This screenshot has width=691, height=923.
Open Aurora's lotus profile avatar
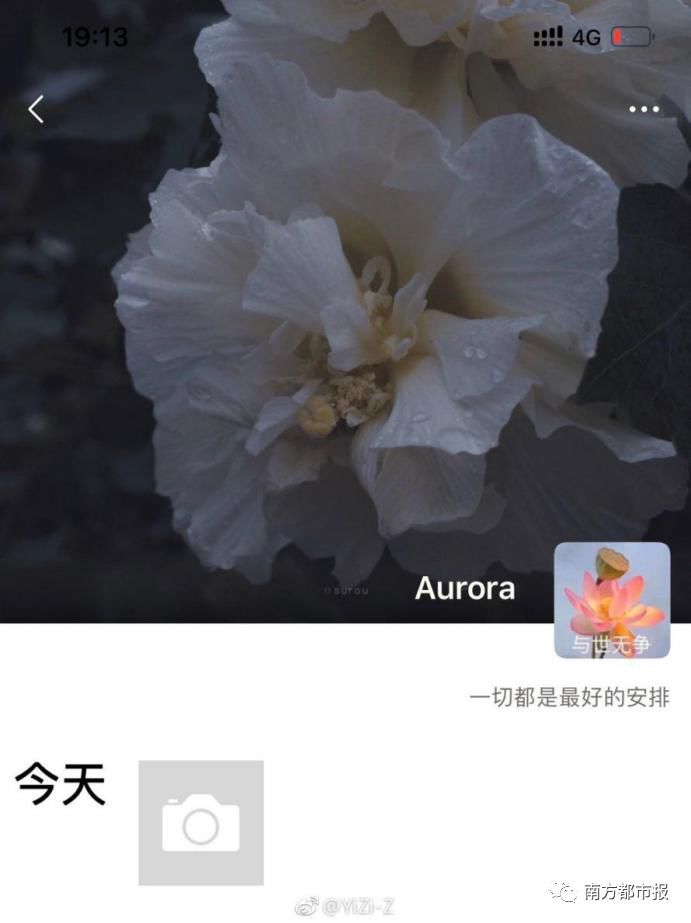point(612,600)
